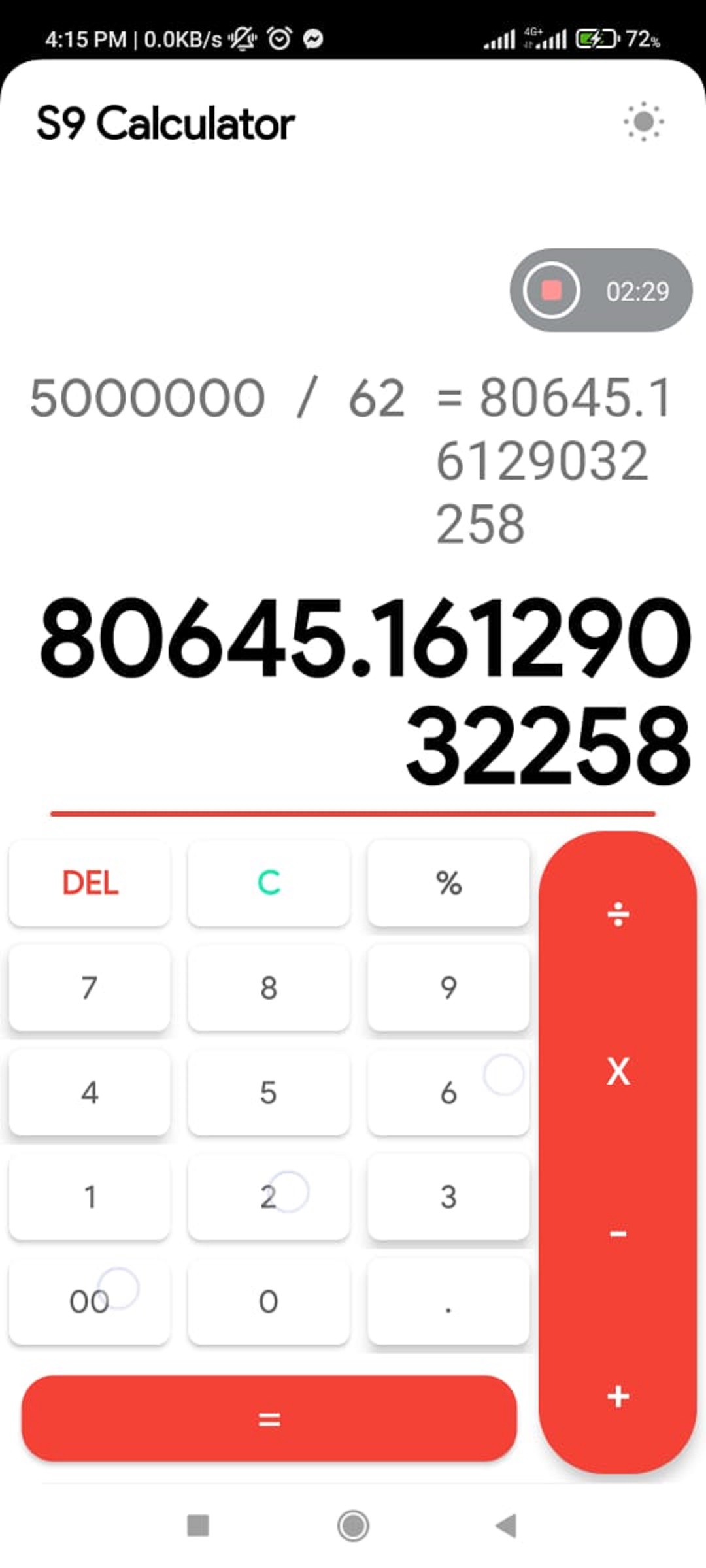Select the multiplication X operator

[x=618, y=1072]
